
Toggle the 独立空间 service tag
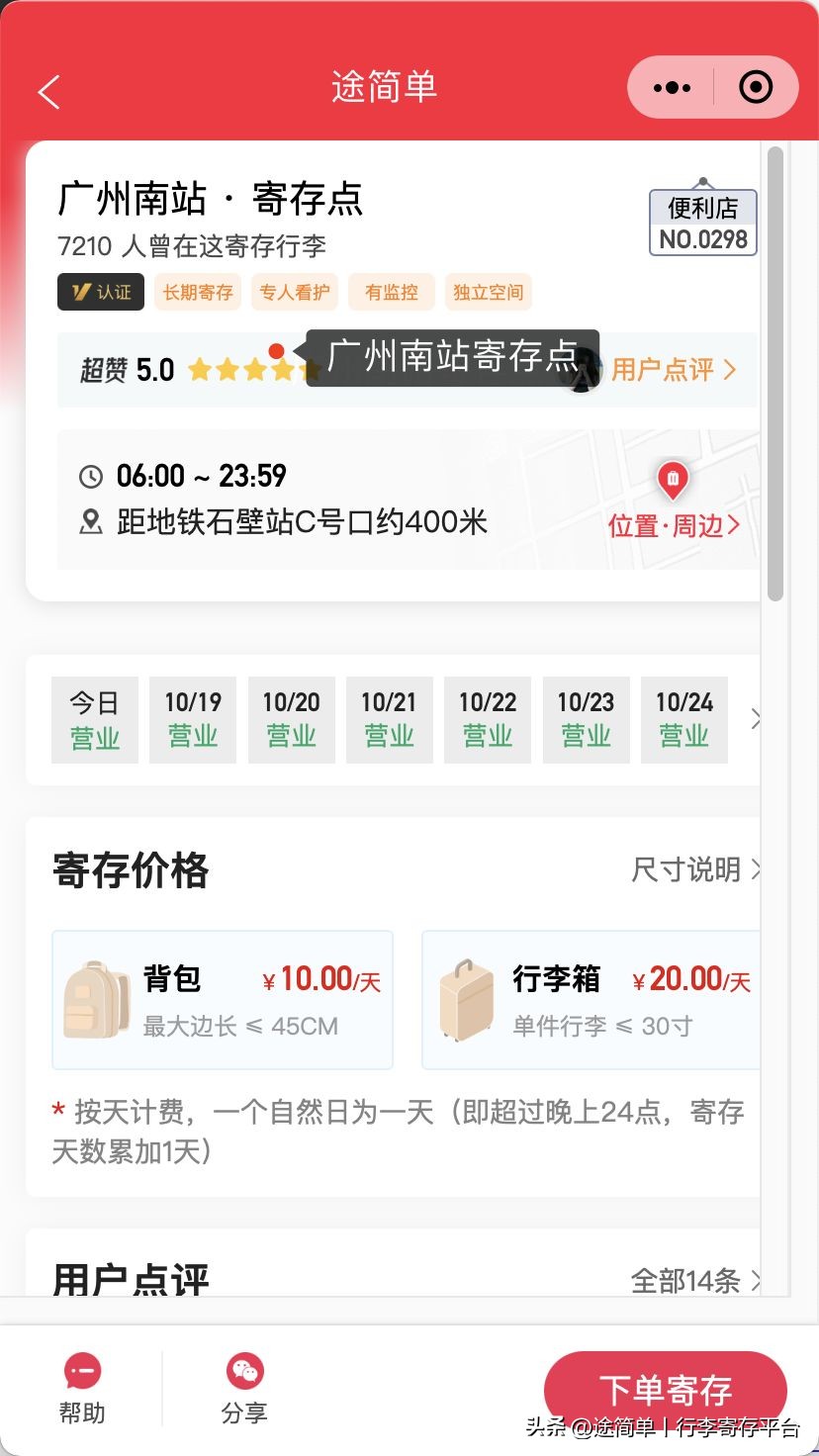pyautogui.click(x=491, y=292)
